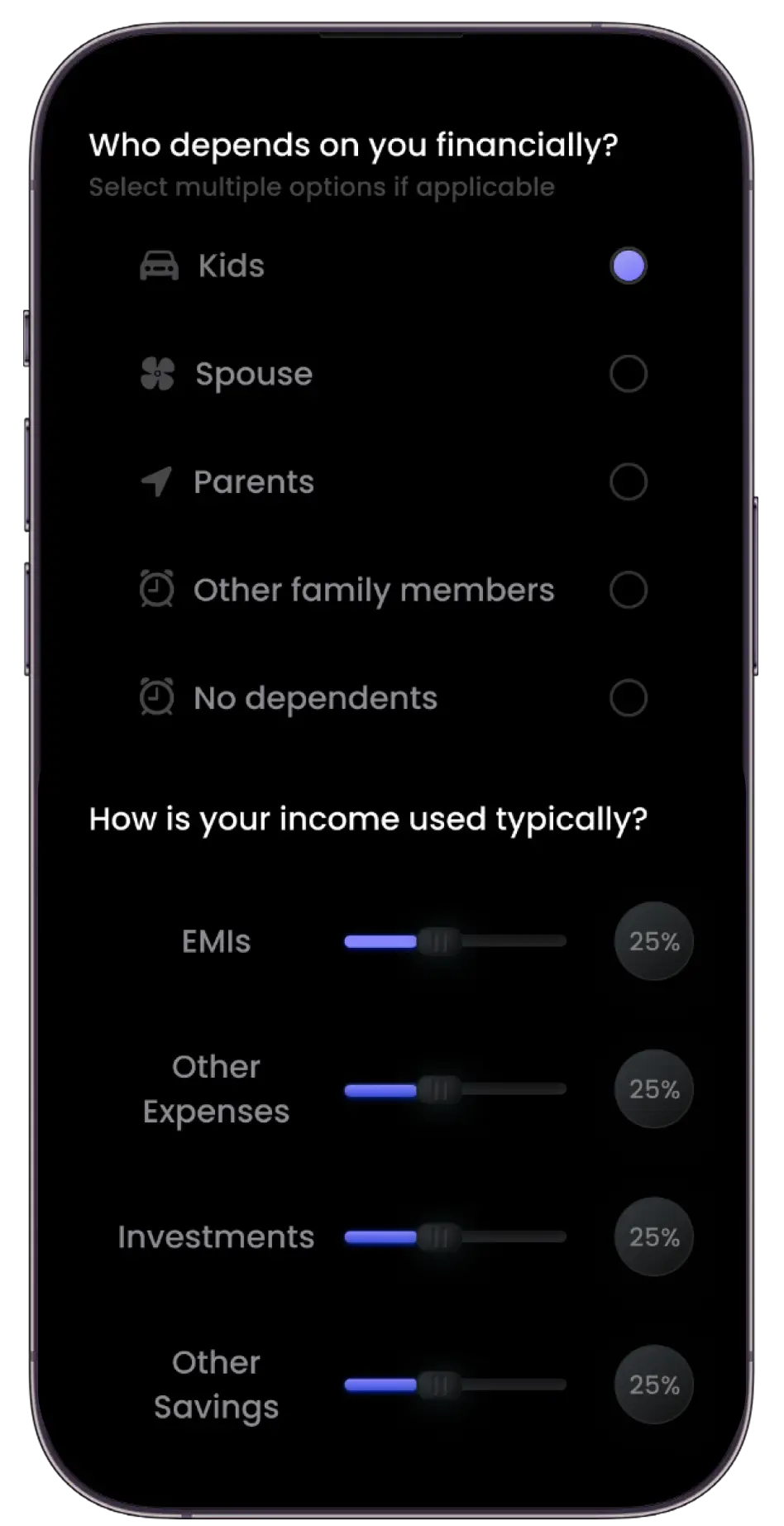Select the No dependents option
Screen dimensions: 784x1526
click(629, 698)
